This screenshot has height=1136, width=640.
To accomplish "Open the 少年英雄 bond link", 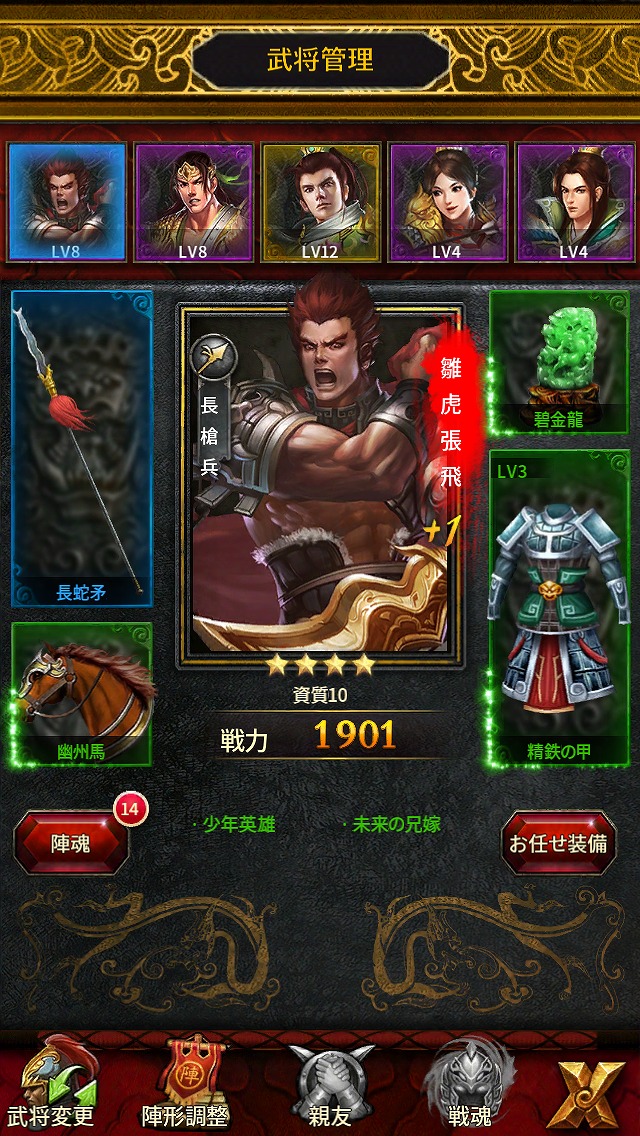I will [x=234, y=824].
